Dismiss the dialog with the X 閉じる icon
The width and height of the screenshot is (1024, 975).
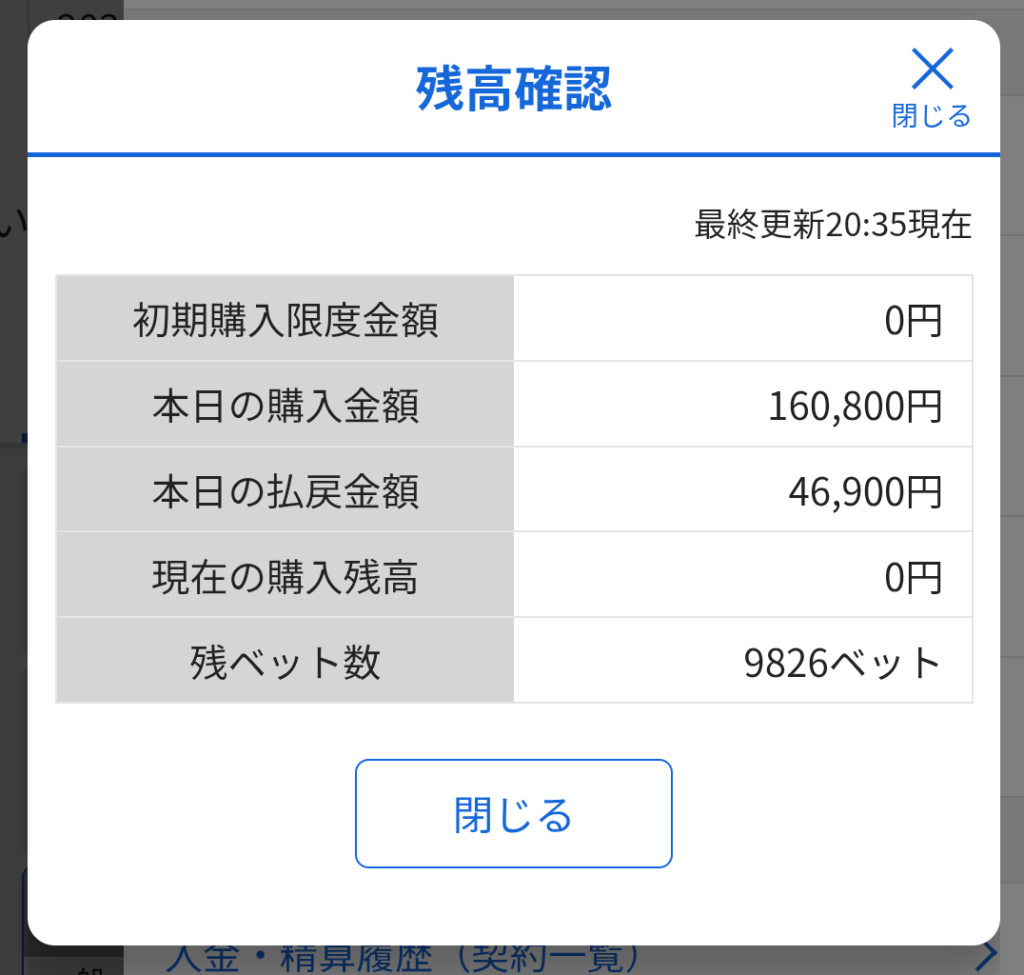click(931, 87)
